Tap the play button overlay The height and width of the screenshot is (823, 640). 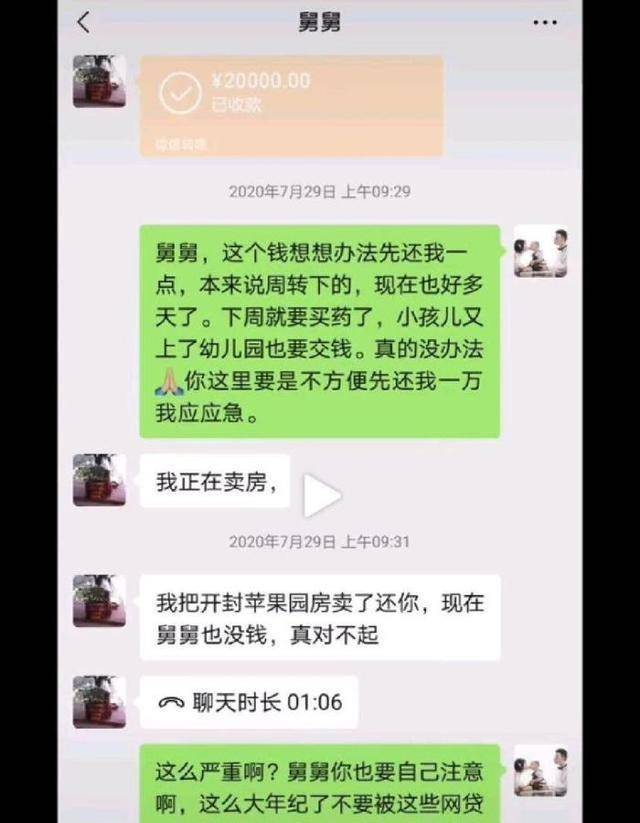321,496
